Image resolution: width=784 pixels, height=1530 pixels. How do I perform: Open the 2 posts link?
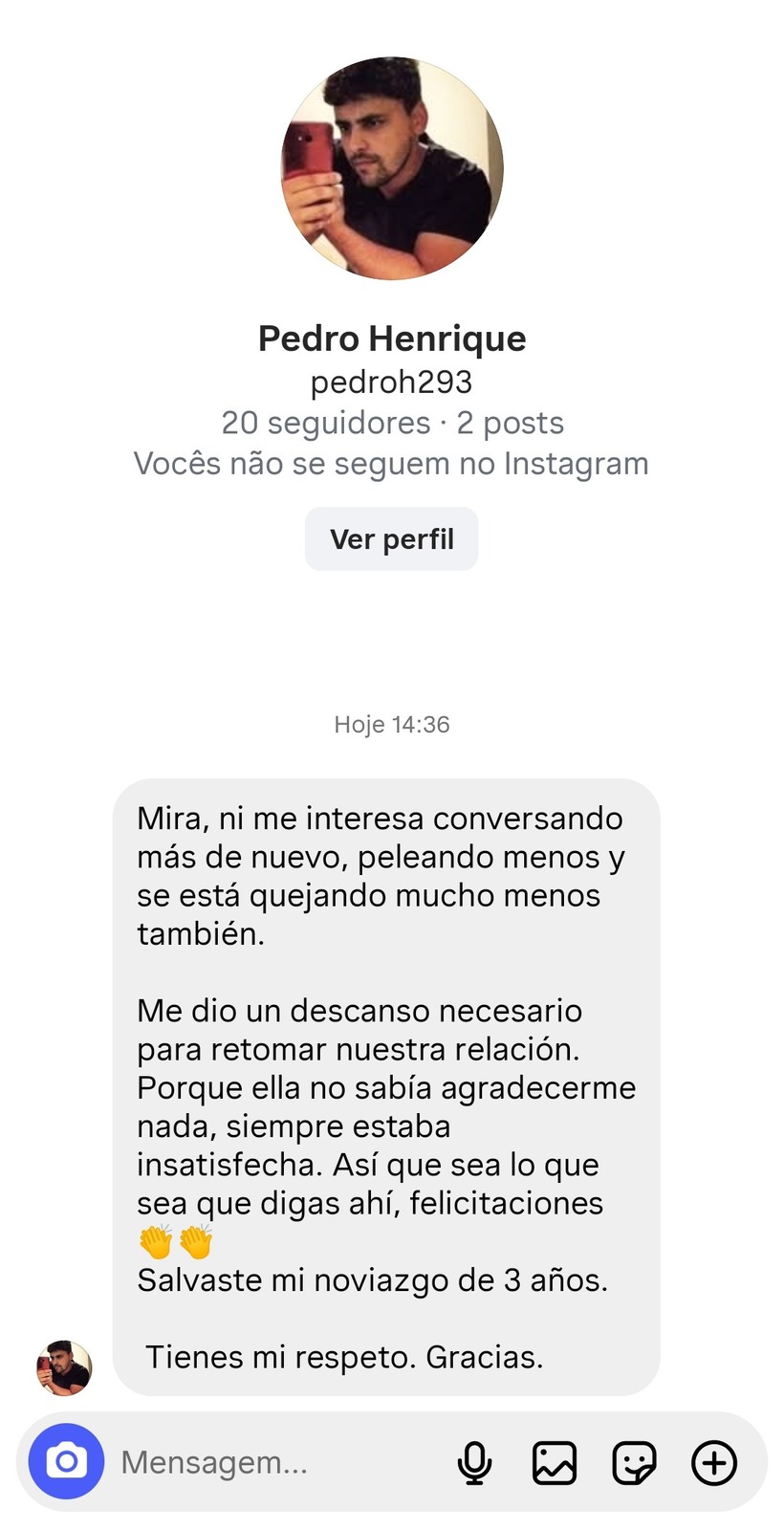pos(508,422)
